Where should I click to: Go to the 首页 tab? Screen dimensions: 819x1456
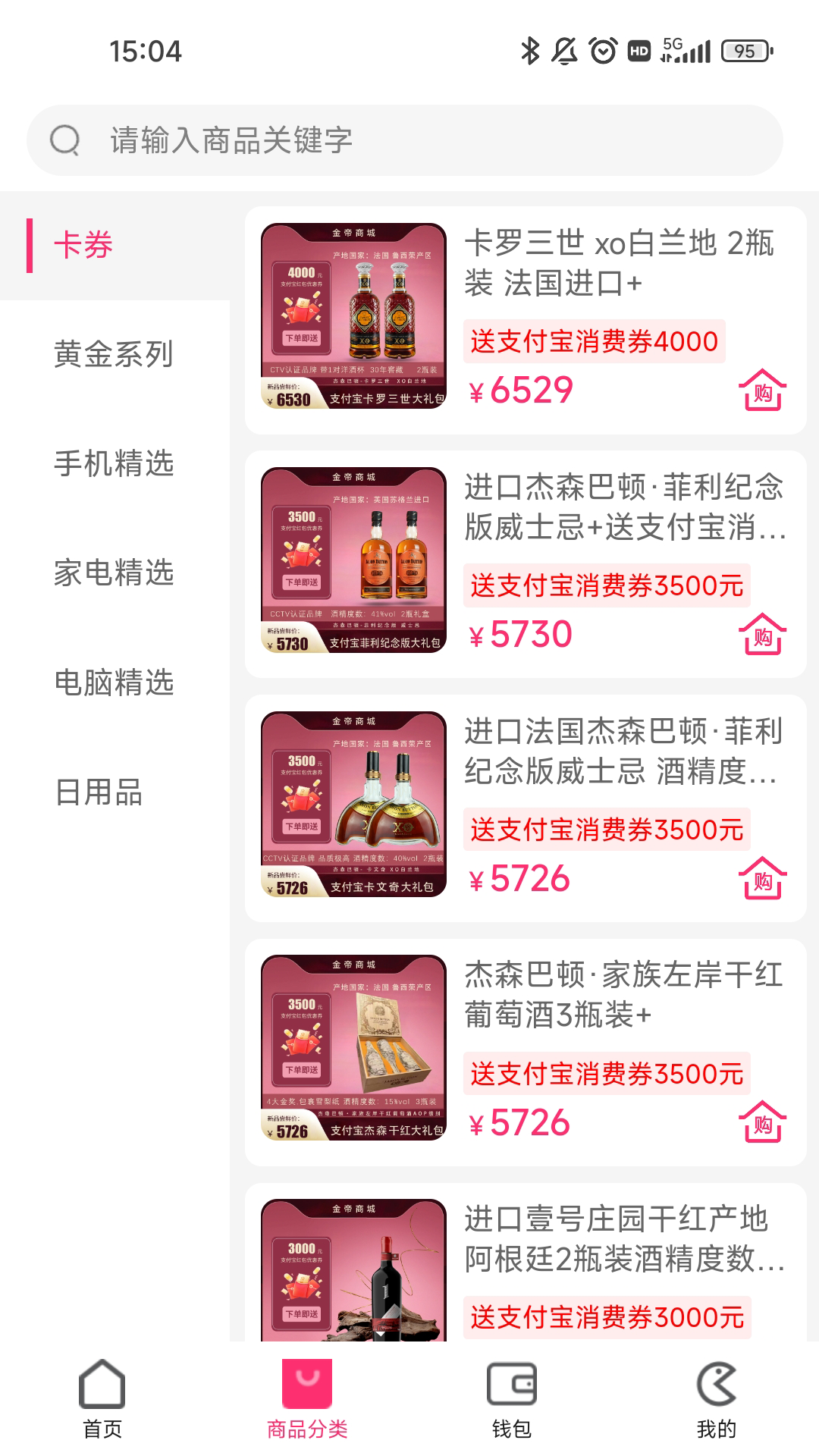click(102, 1399)
